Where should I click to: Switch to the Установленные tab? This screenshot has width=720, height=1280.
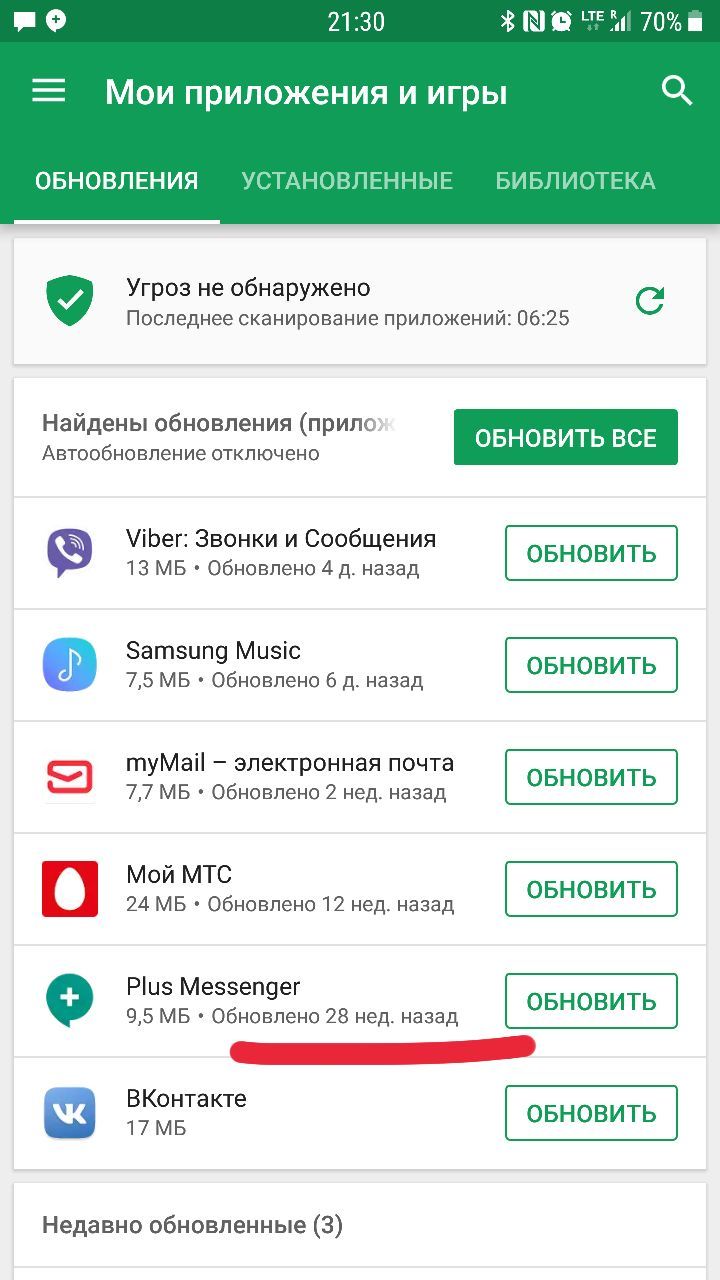(x=347, y=181)
